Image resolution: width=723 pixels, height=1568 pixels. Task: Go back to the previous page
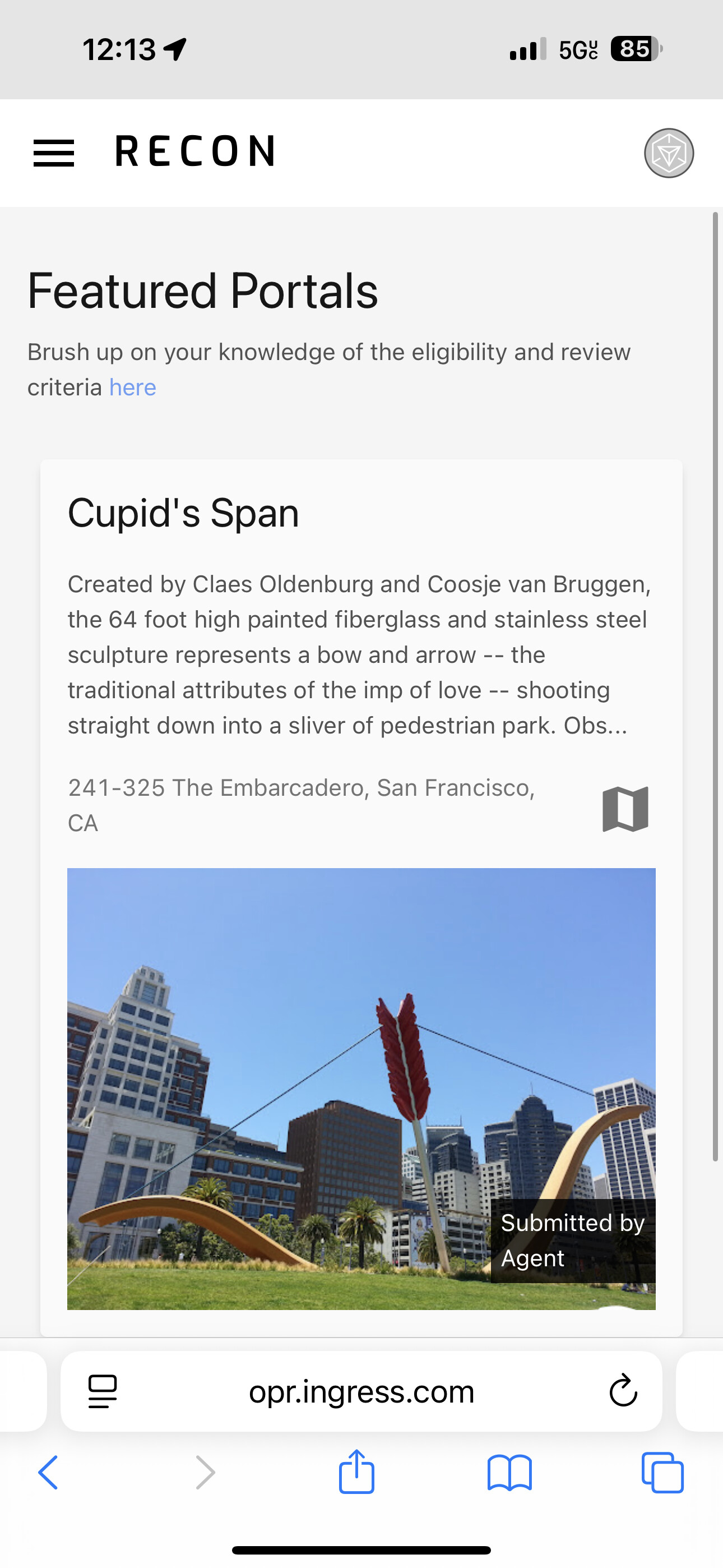(x=48, y=1473)
